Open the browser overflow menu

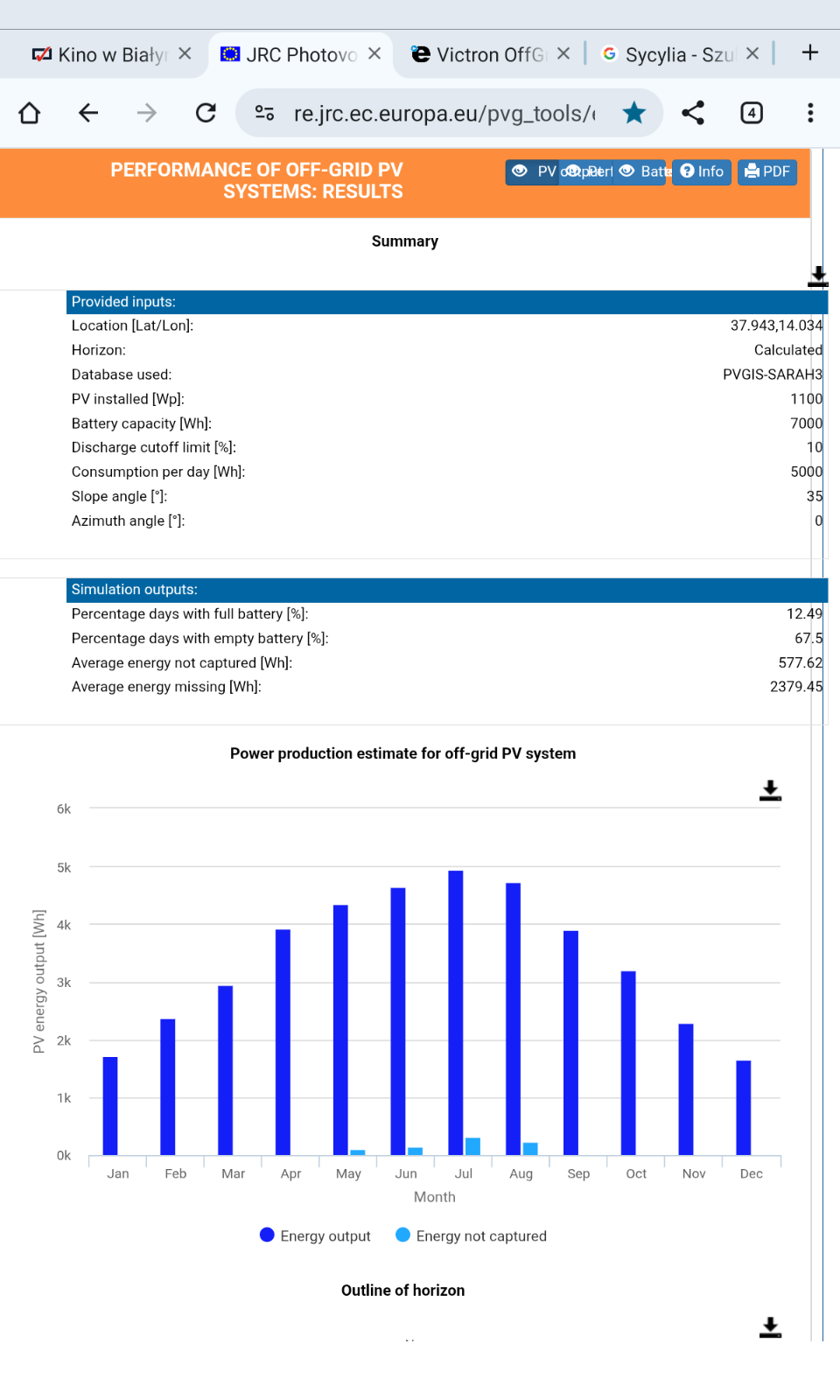tap(810, 113)
